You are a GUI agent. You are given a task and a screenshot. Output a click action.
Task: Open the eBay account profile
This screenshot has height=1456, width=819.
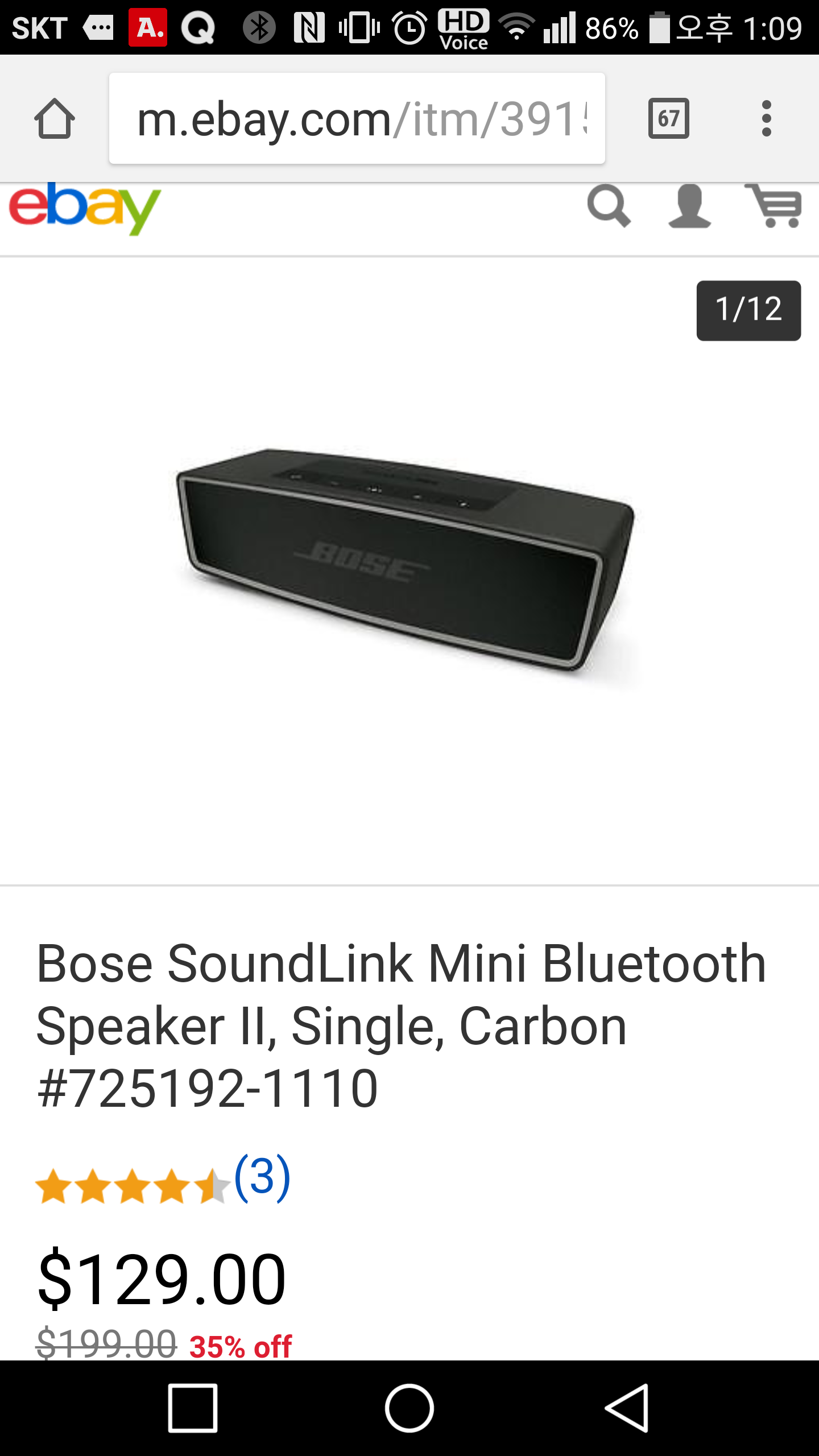tap(689, 206)
